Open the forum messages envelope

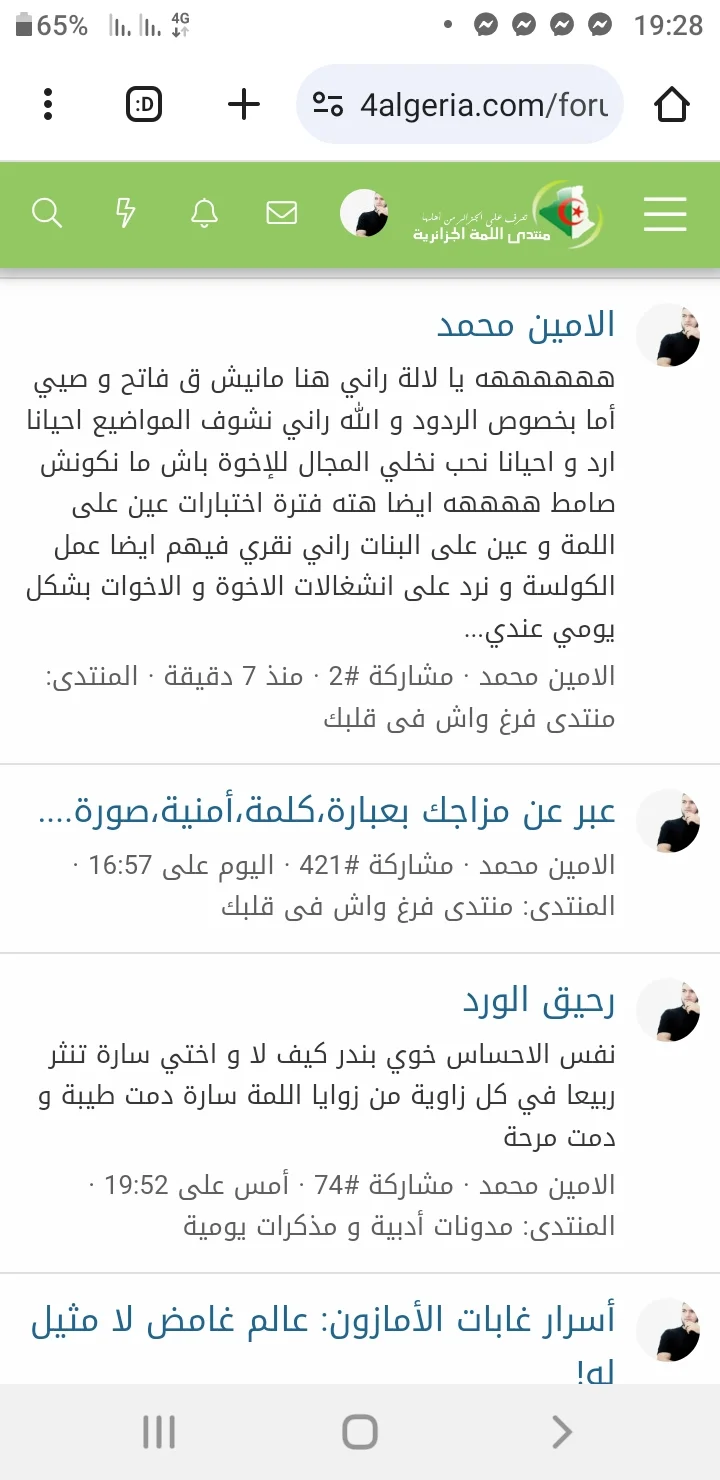(282, 213)
